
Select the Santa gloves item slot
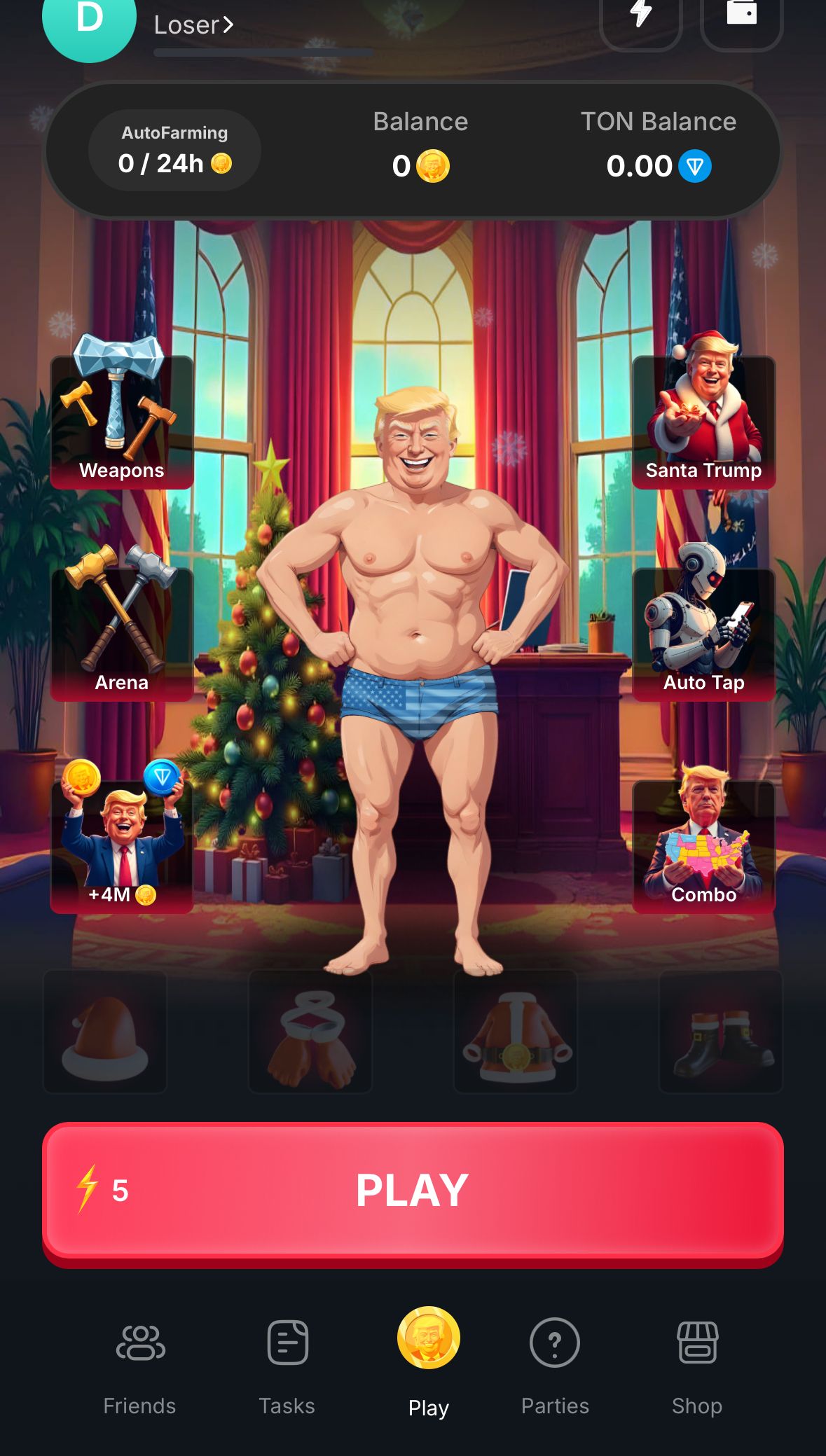[x=310, y=1032]
